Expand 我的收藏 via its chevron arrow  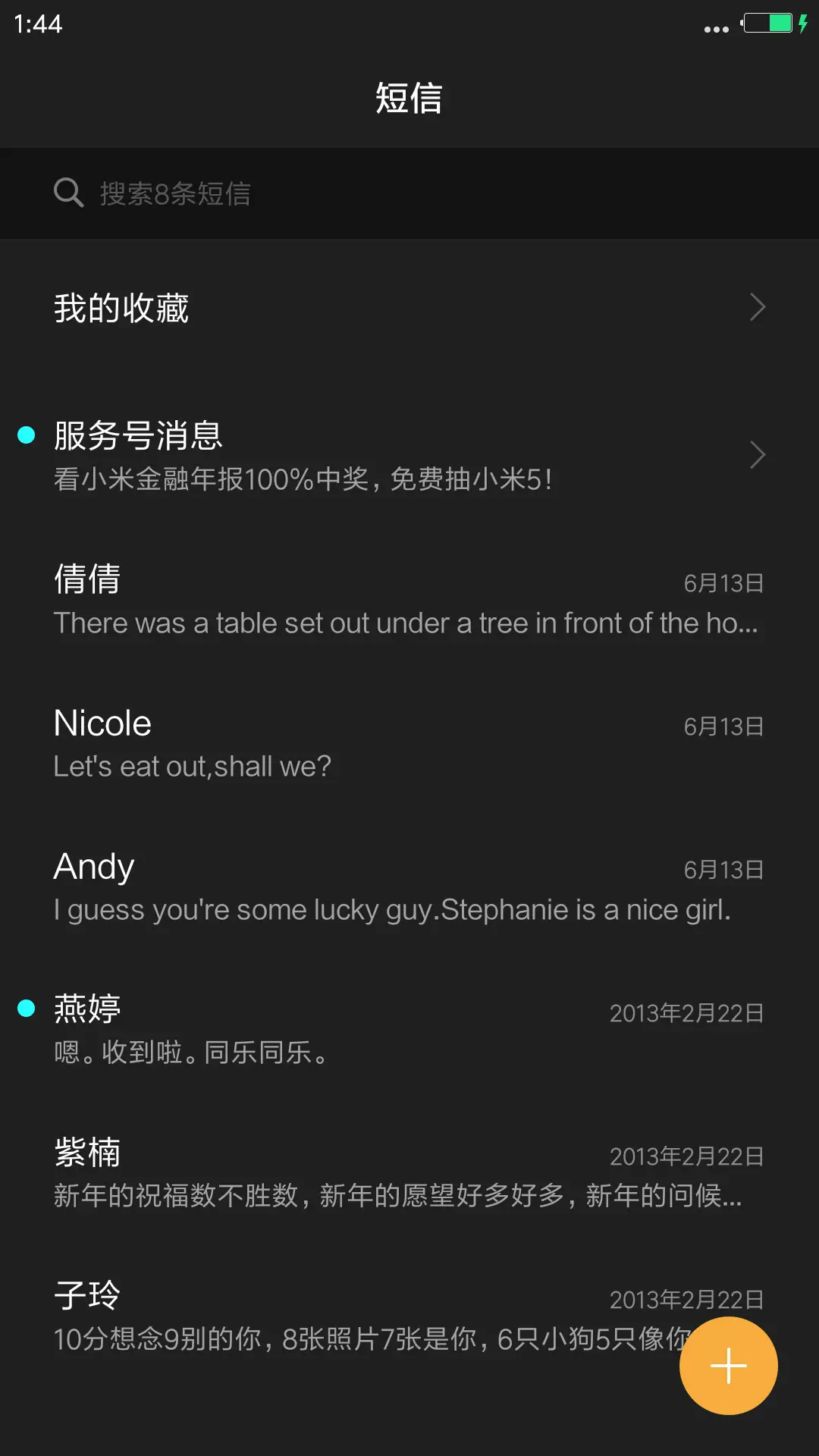[x=756, y=306]
